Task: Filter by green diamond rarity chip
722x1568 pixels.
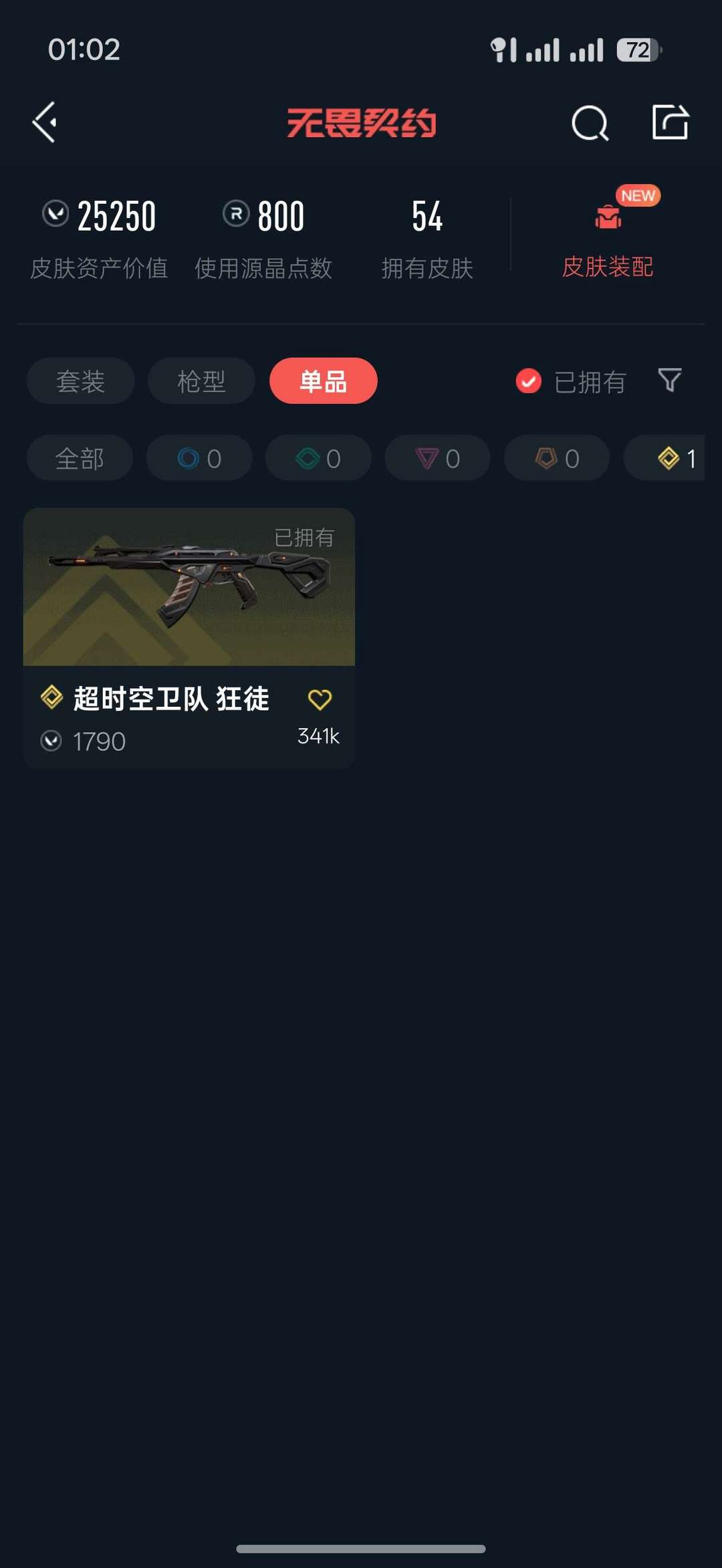Action: 318,458
